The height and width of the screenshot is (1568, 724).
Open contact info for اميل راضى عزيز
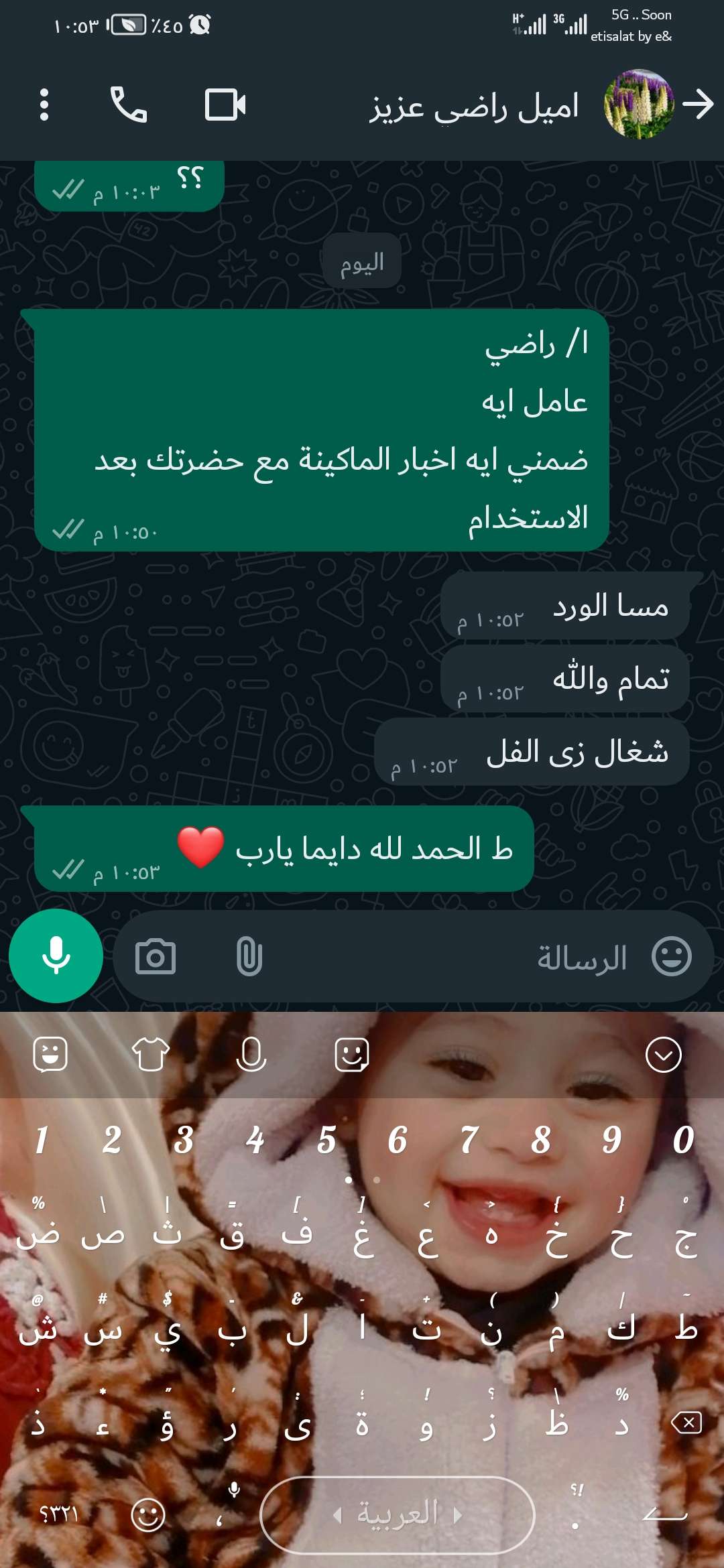coord(474,106)
